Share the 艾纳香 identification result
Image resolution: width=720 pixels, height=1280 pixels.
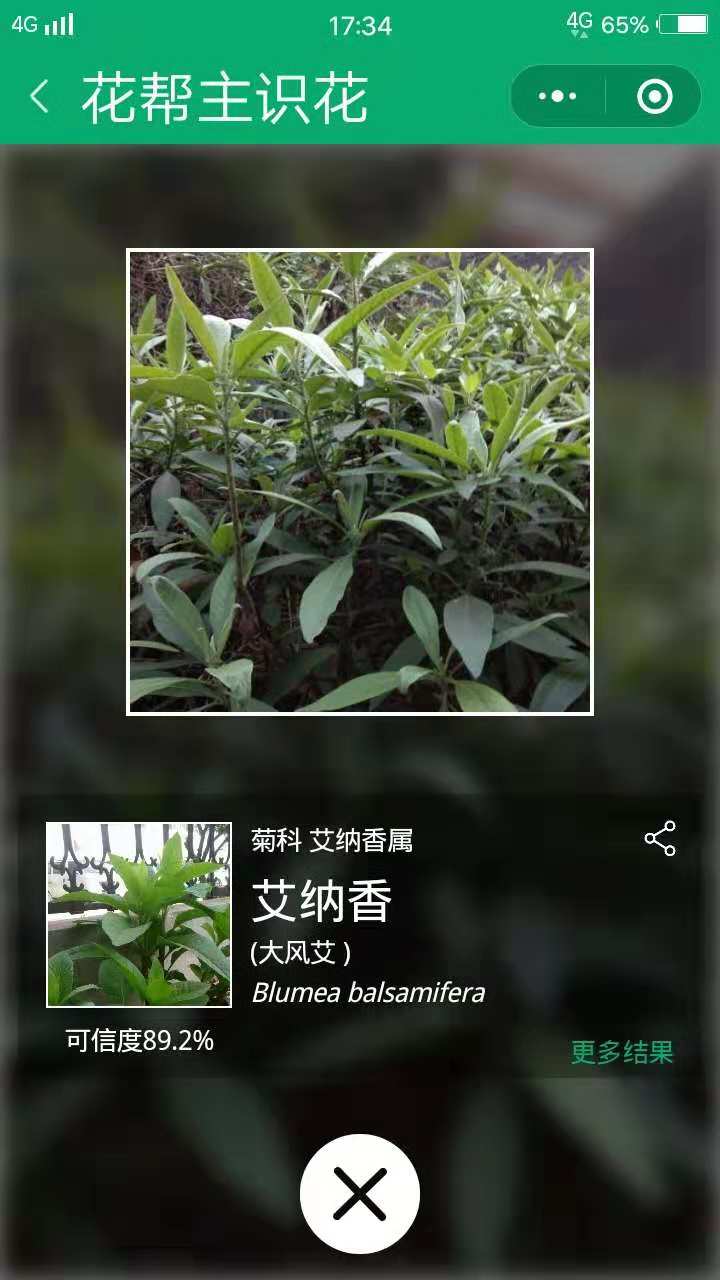click(x=660, y=840)
